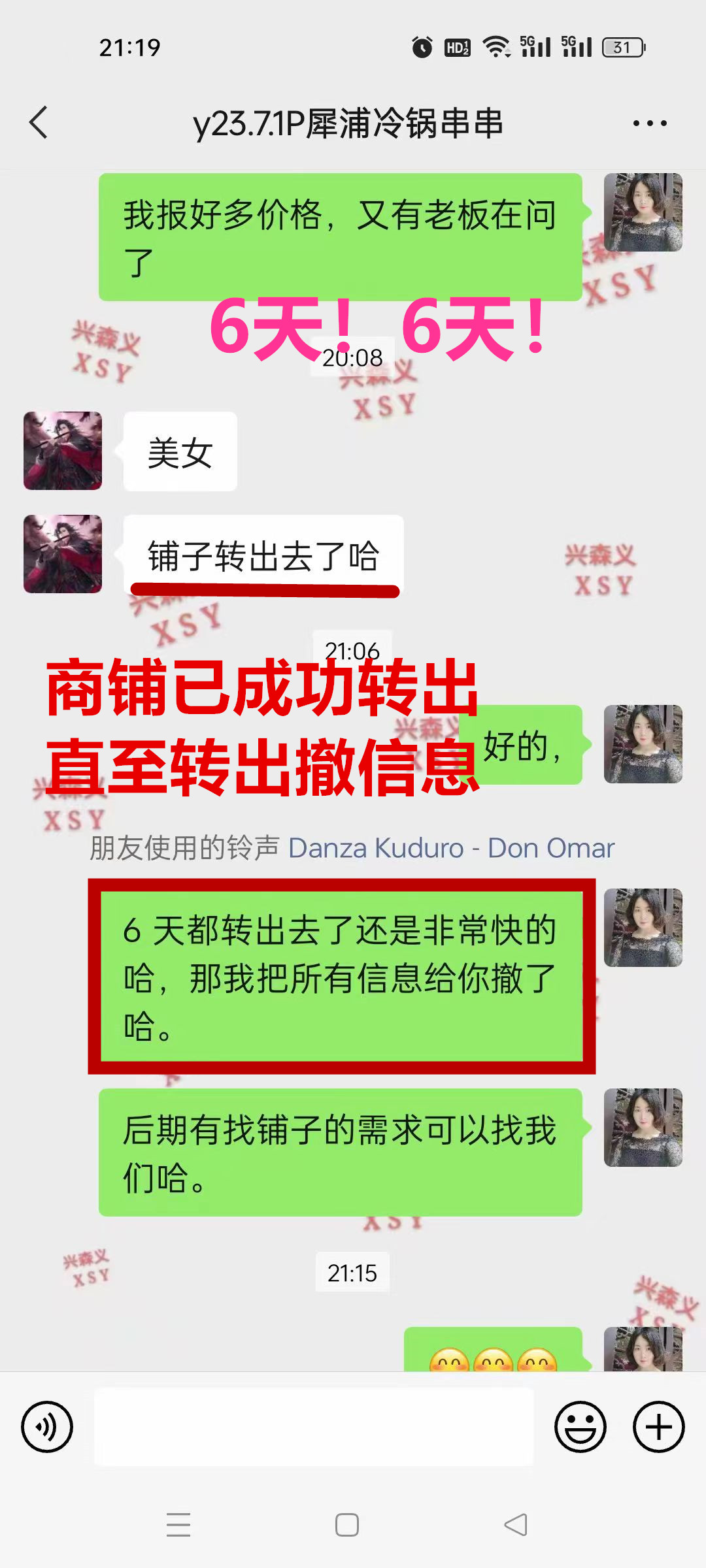The width and height of the screenshot is (706, 1568).
Task: Open the plus attachments menu
Action: (x=658, y=1427)
